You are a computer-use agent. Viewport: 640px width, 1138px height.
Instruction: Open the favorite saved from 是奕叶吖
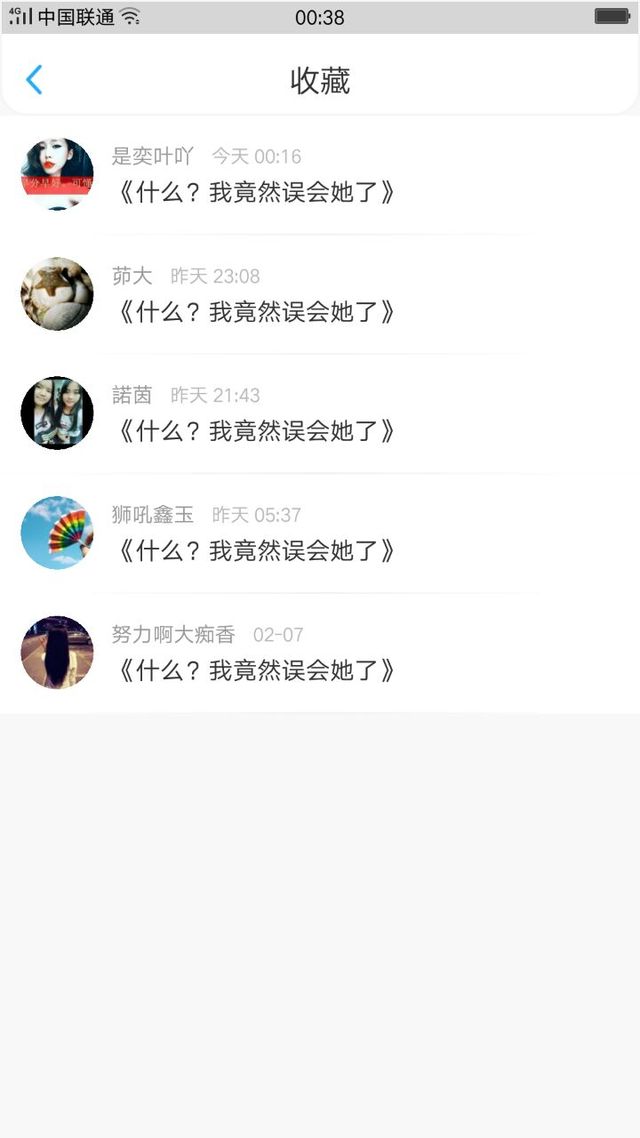pyautogui.click(x=320, y=175)
